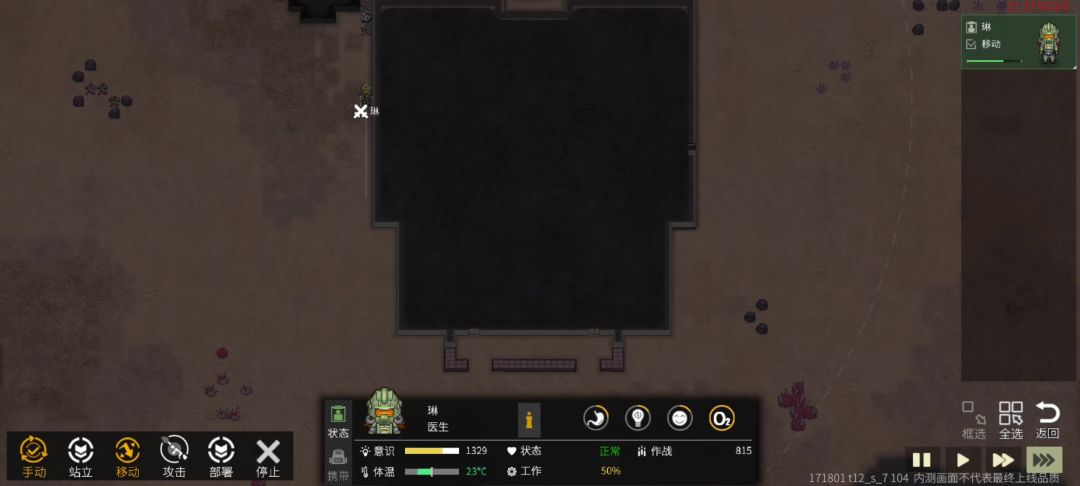
Task: Switch to the 携带 carry tab
Action: pyautogui.click(x=338, y=464)
